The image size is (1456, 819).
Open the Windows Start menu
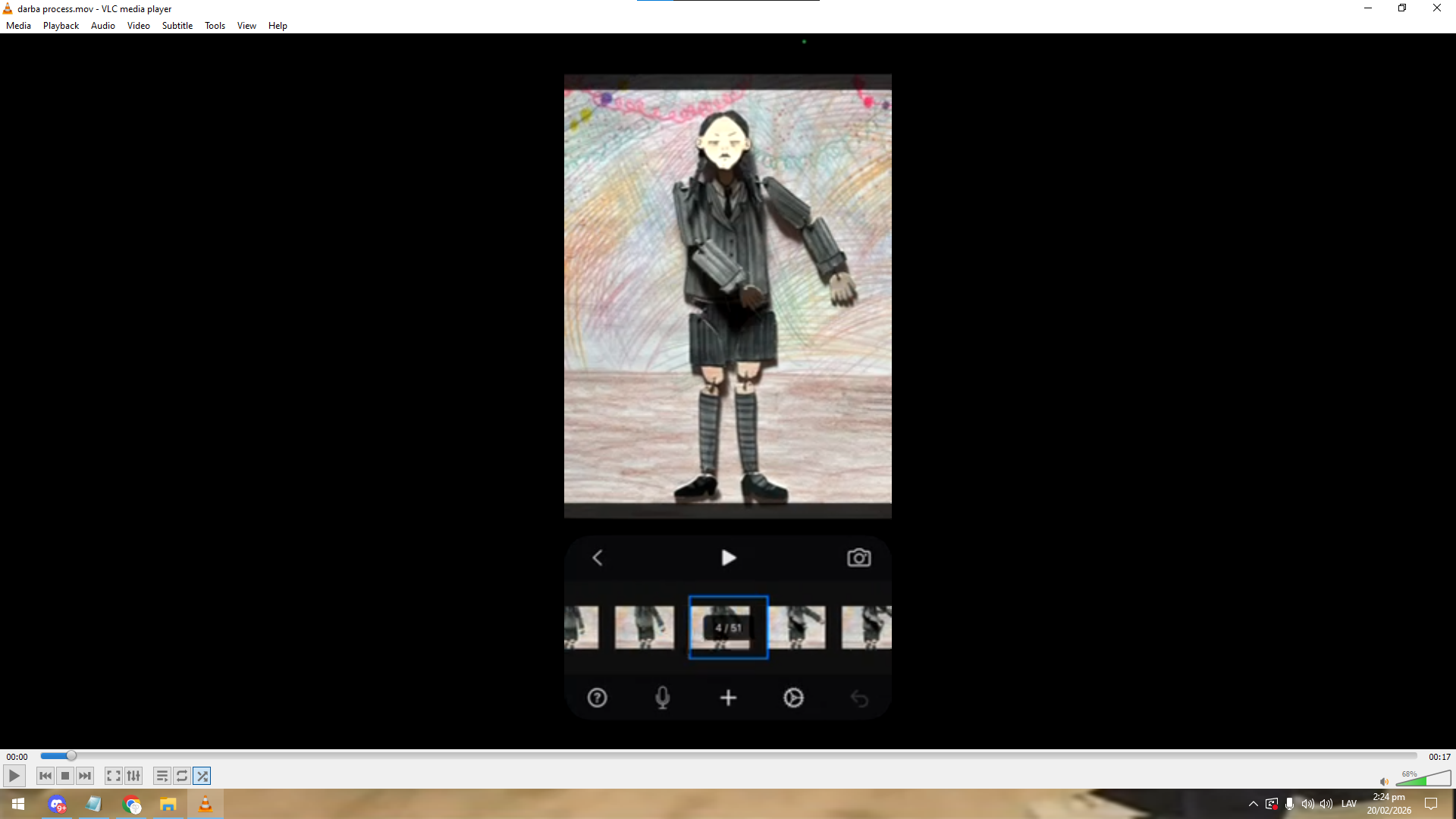tap(18, 804)
